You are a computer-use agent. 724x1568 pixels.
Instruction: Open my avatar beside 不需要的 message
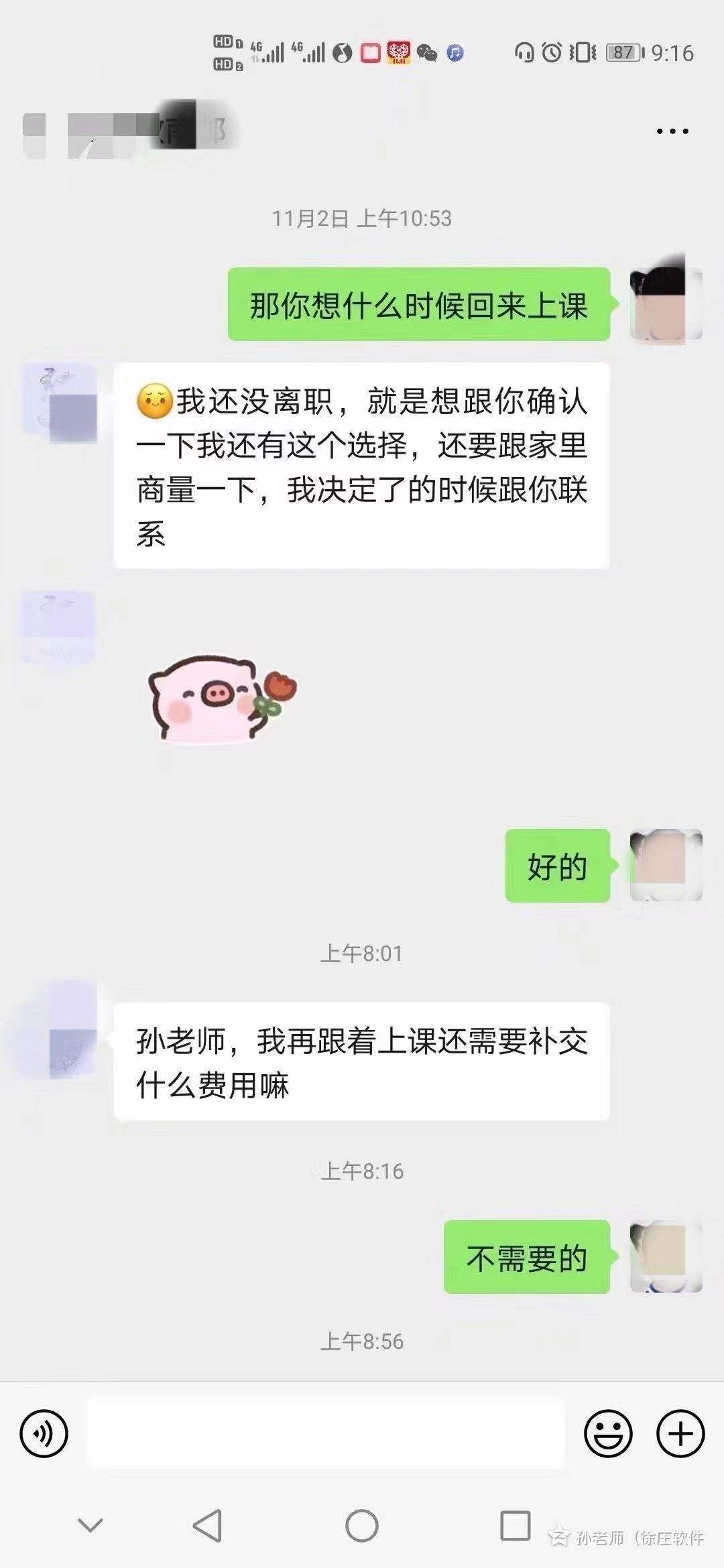point(665,1257)
